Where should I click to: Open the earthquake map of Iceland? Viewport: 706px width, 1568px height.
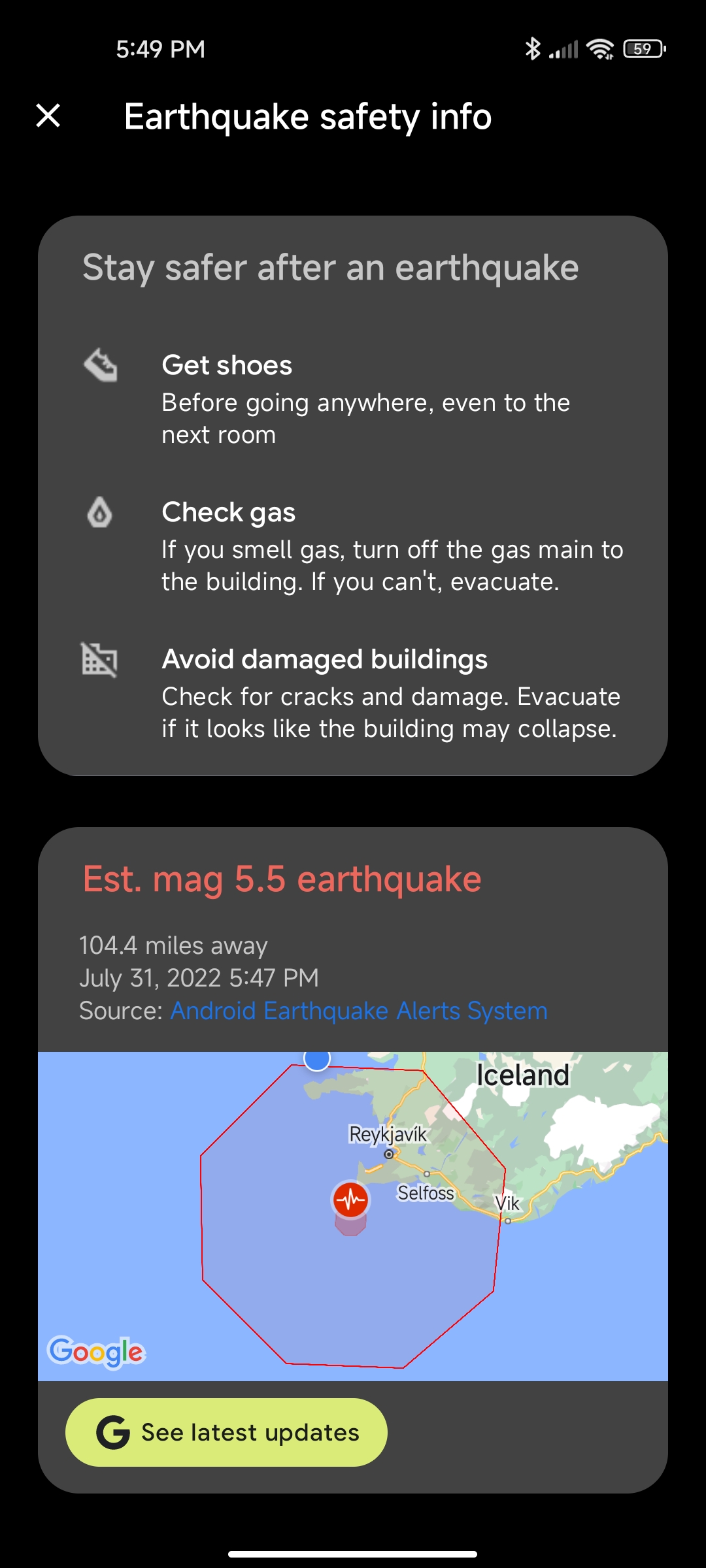[353, 1215]
